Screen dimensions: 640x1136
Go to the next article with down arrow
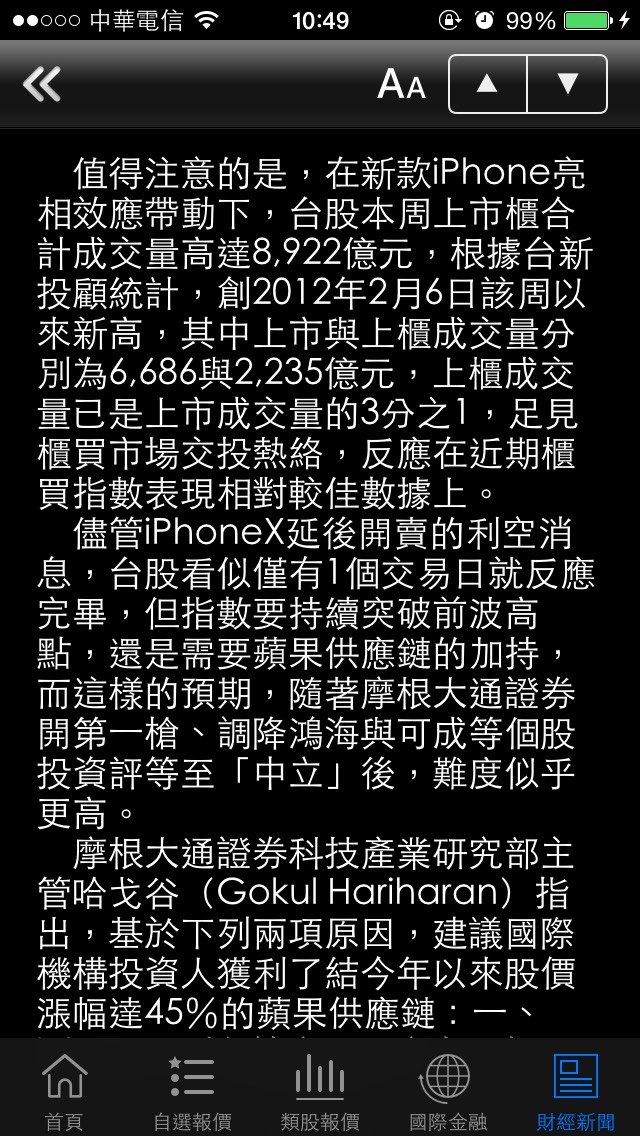(x=568, y=84)
